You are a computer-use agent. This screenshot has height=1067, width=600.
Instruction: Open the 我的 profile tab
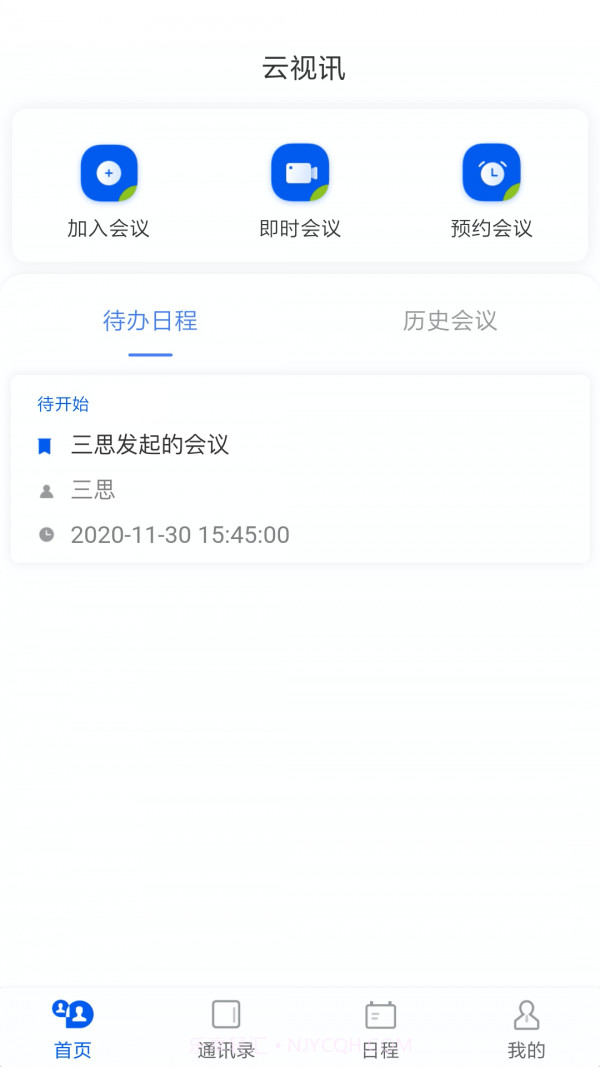(x=526, y=1028)
